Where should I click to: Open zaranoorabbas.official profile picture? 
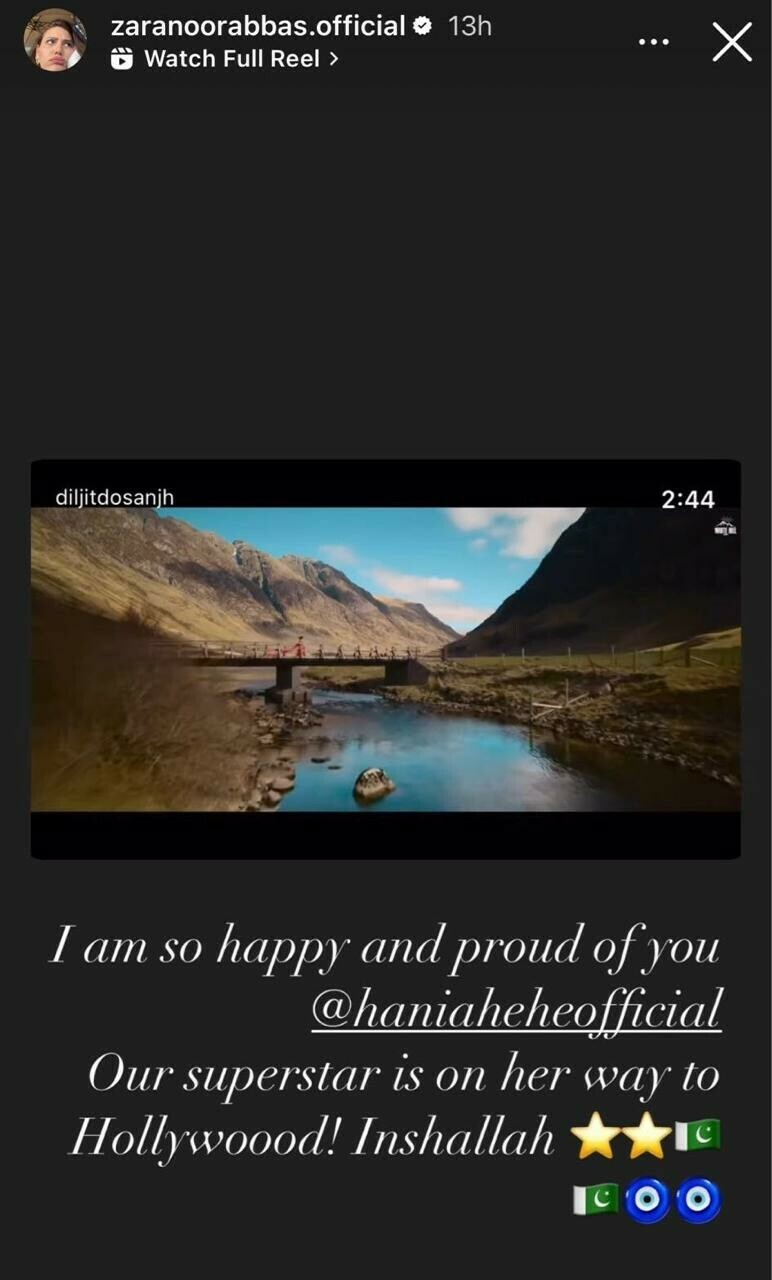[x=54, y=41]
